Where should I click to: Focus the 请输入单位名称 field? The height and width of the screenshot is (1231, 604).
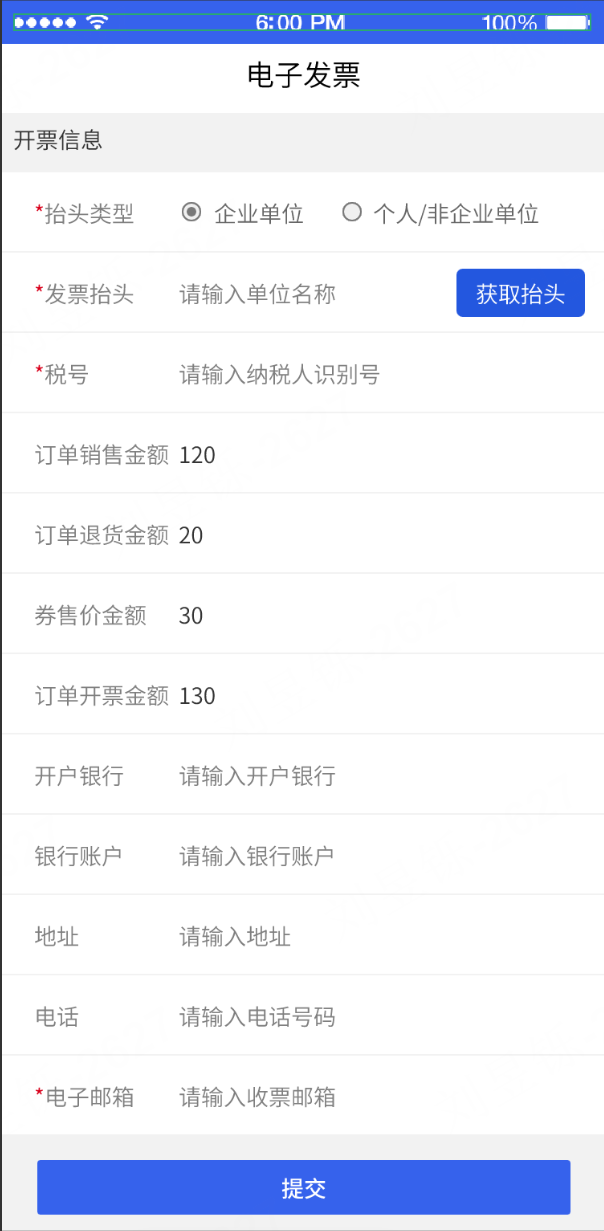310,293
